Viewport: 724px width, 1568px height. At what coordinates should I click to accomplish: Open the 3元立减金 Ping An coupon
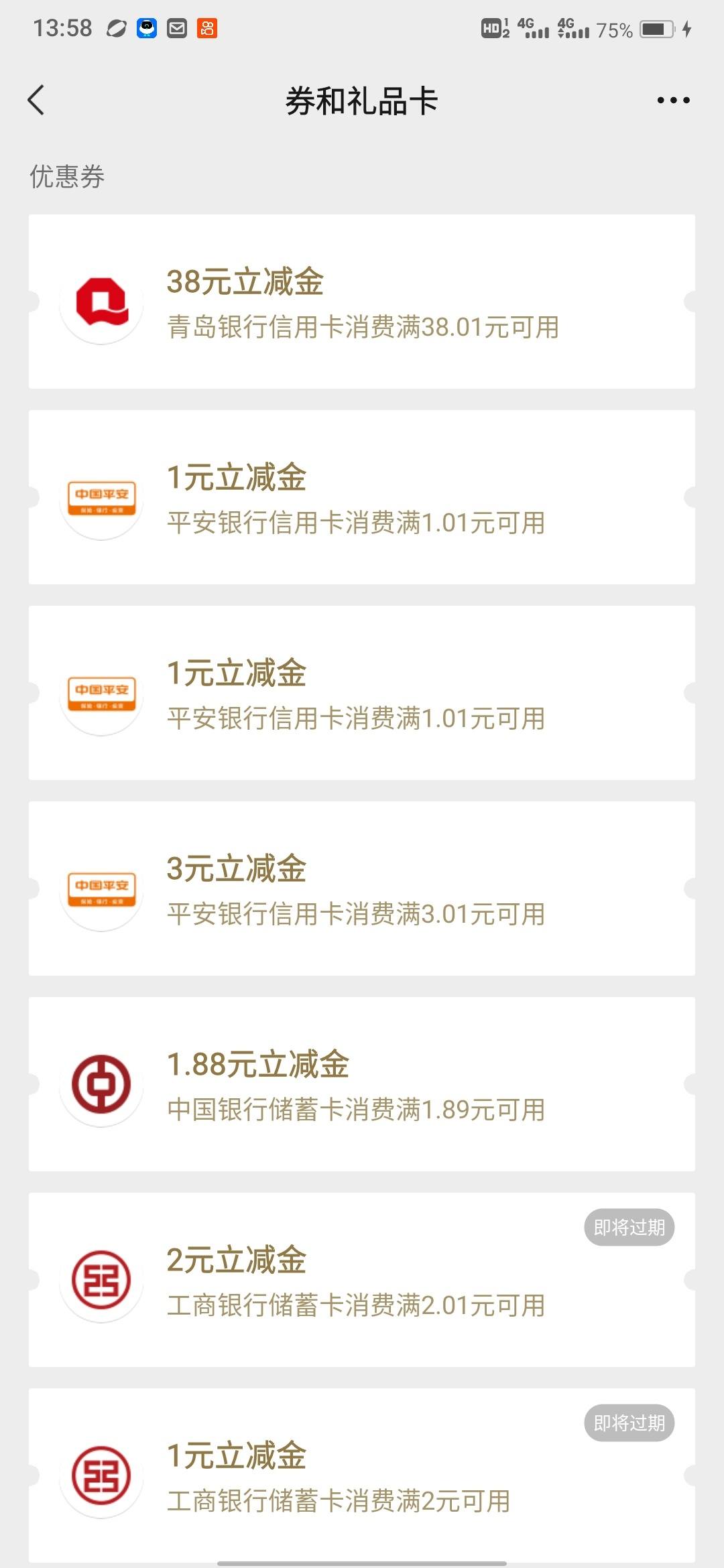(362, 889)
